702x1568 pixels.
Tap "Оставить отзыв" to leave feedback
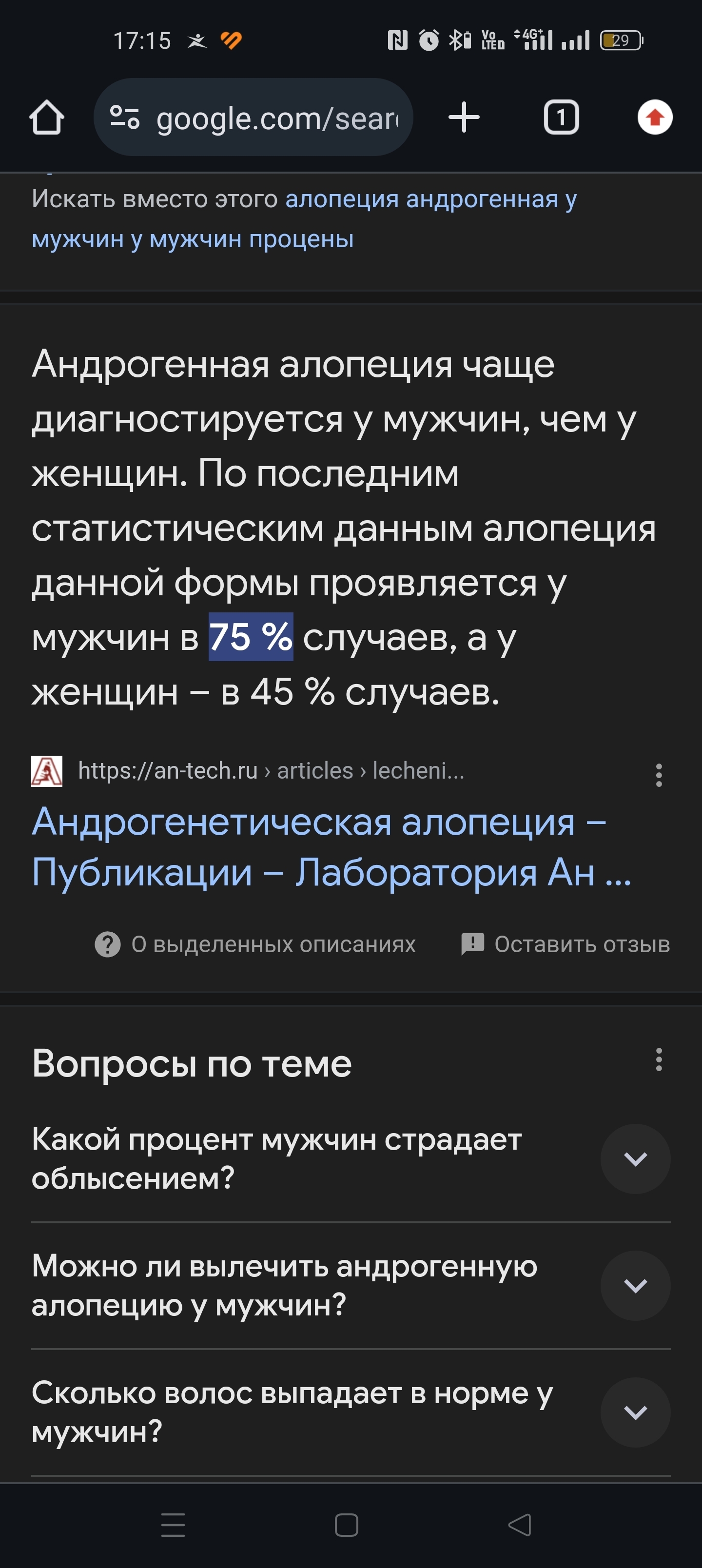tap(565, 944)
